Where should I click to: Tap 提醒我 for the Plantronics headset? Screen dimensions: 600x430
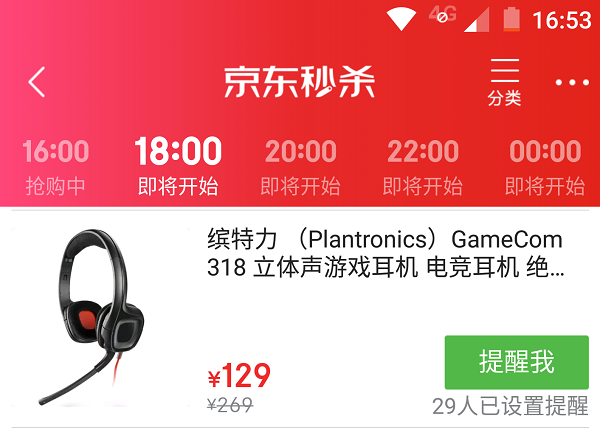516,362
